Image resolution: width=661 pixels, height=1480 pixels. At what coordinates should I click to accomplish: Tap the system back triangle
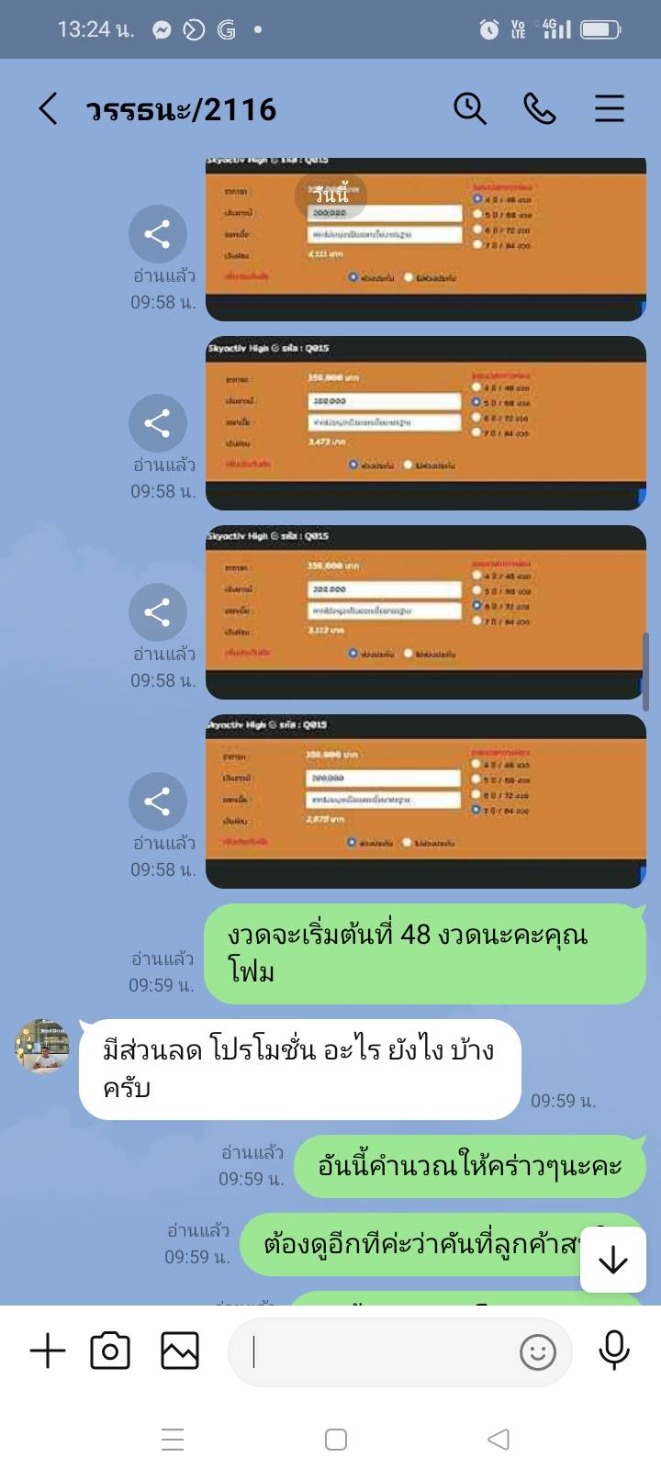498,1439
